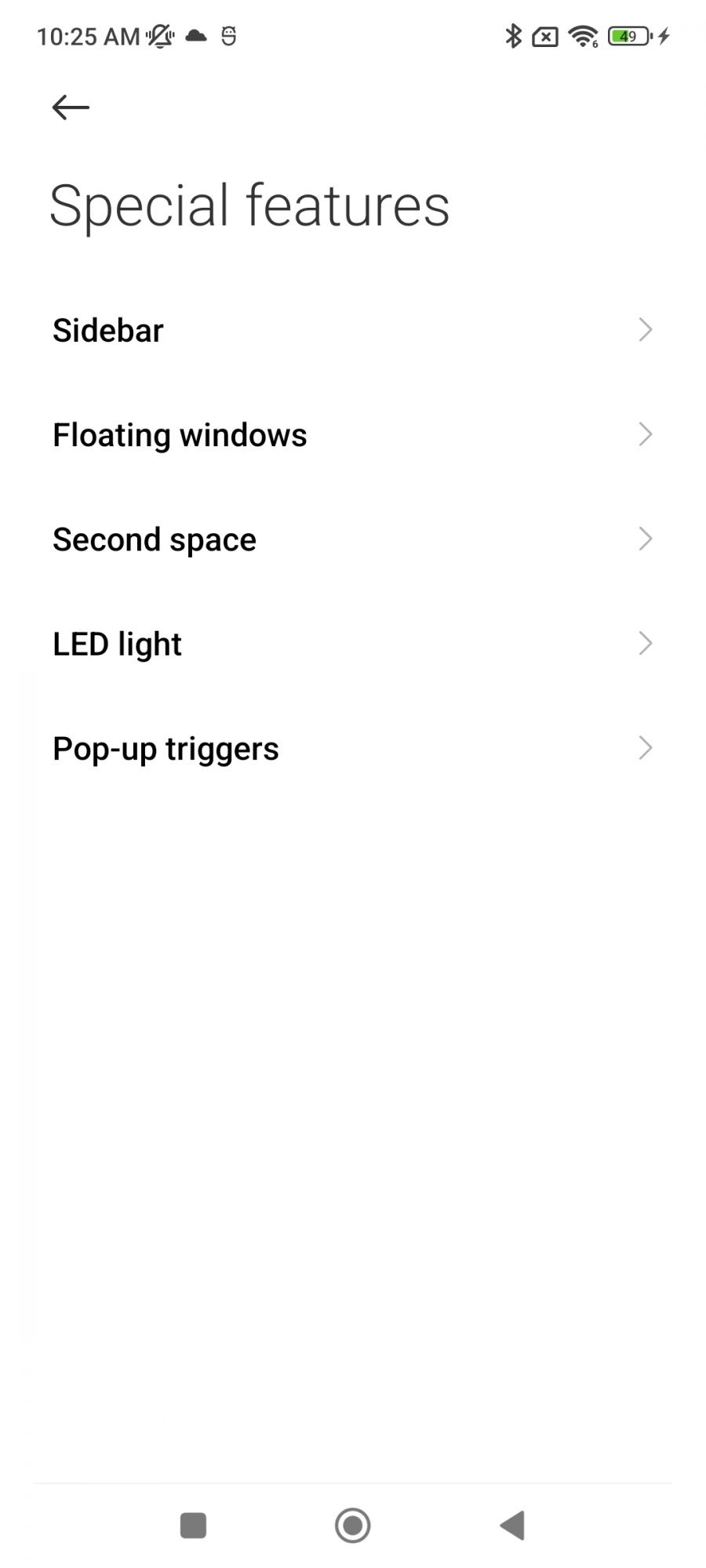
Task: Open Floating windows settings
Action: point(352,434)
